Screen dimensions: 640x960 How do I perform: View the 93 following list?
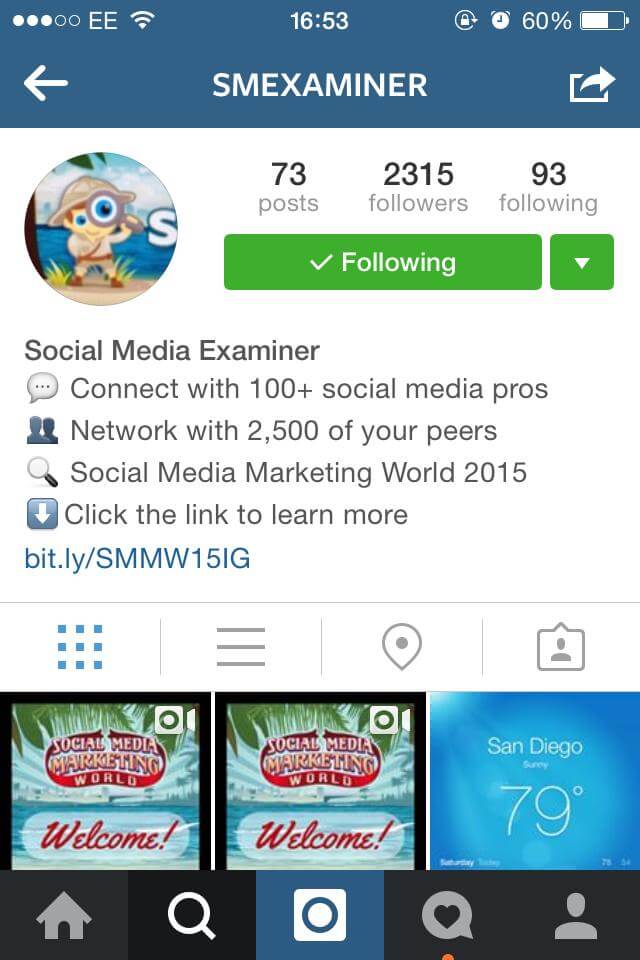[548, 187]
